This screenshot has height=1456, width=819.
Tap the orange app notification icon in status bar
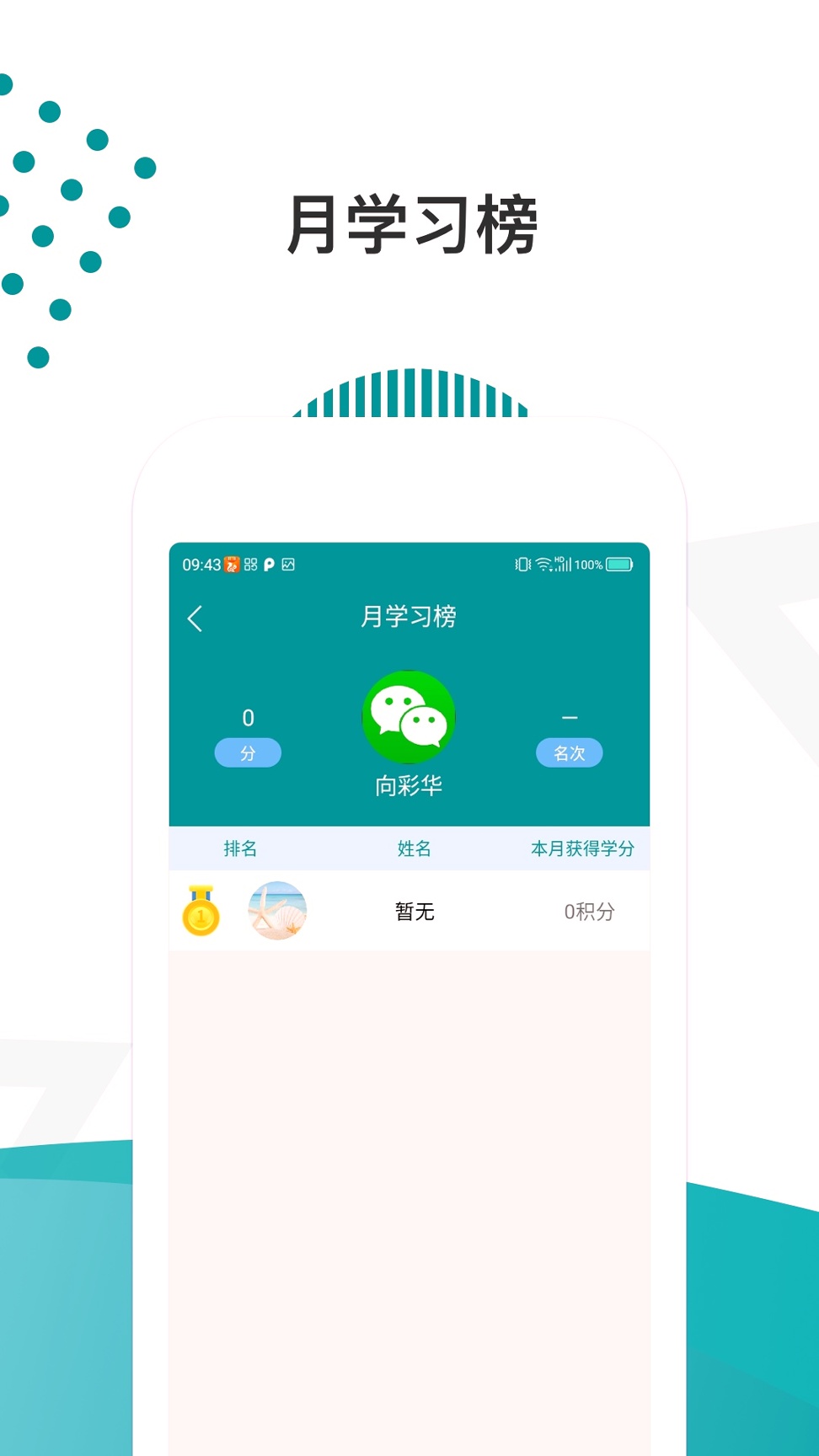[x=230, y=564]
